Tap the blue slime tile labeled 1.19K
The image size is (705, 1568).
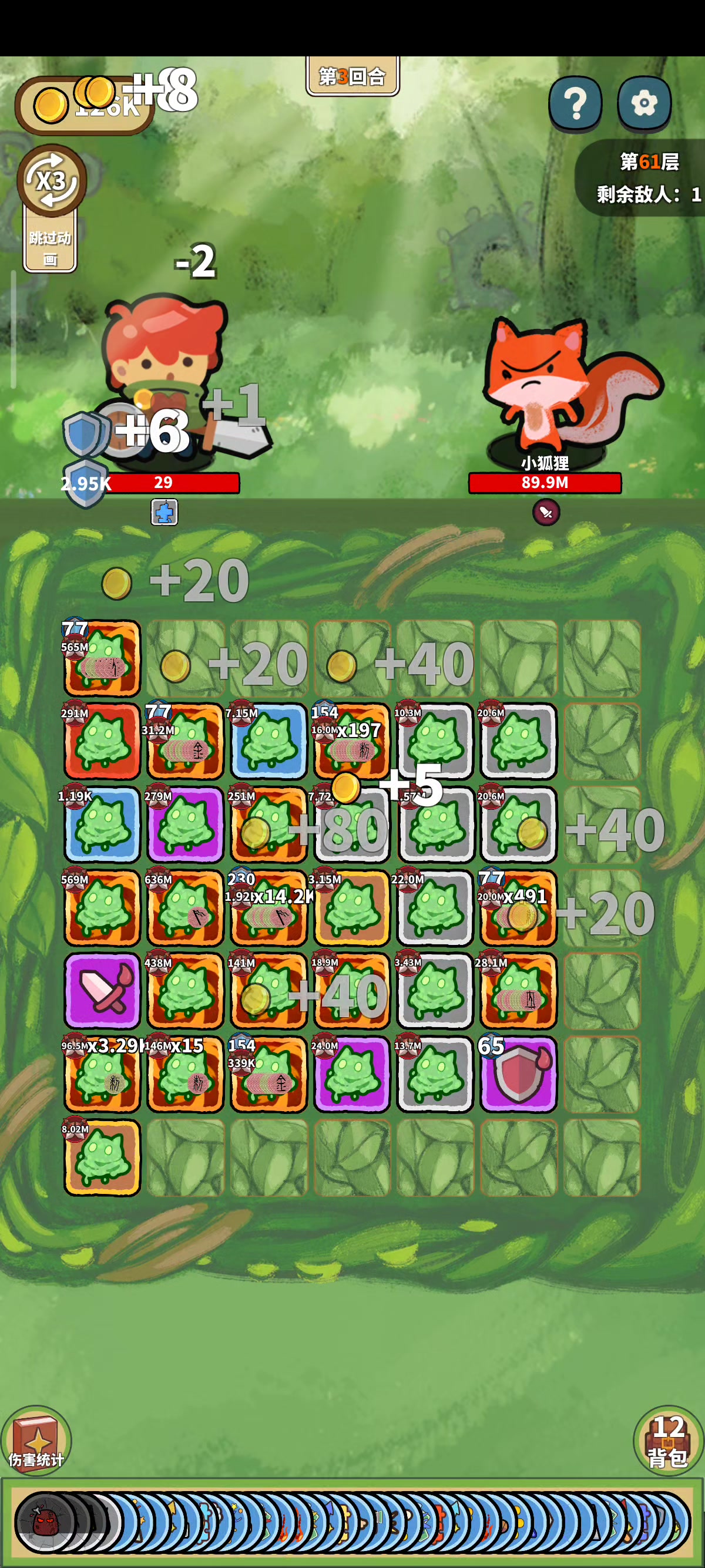(x=102, y=825)
